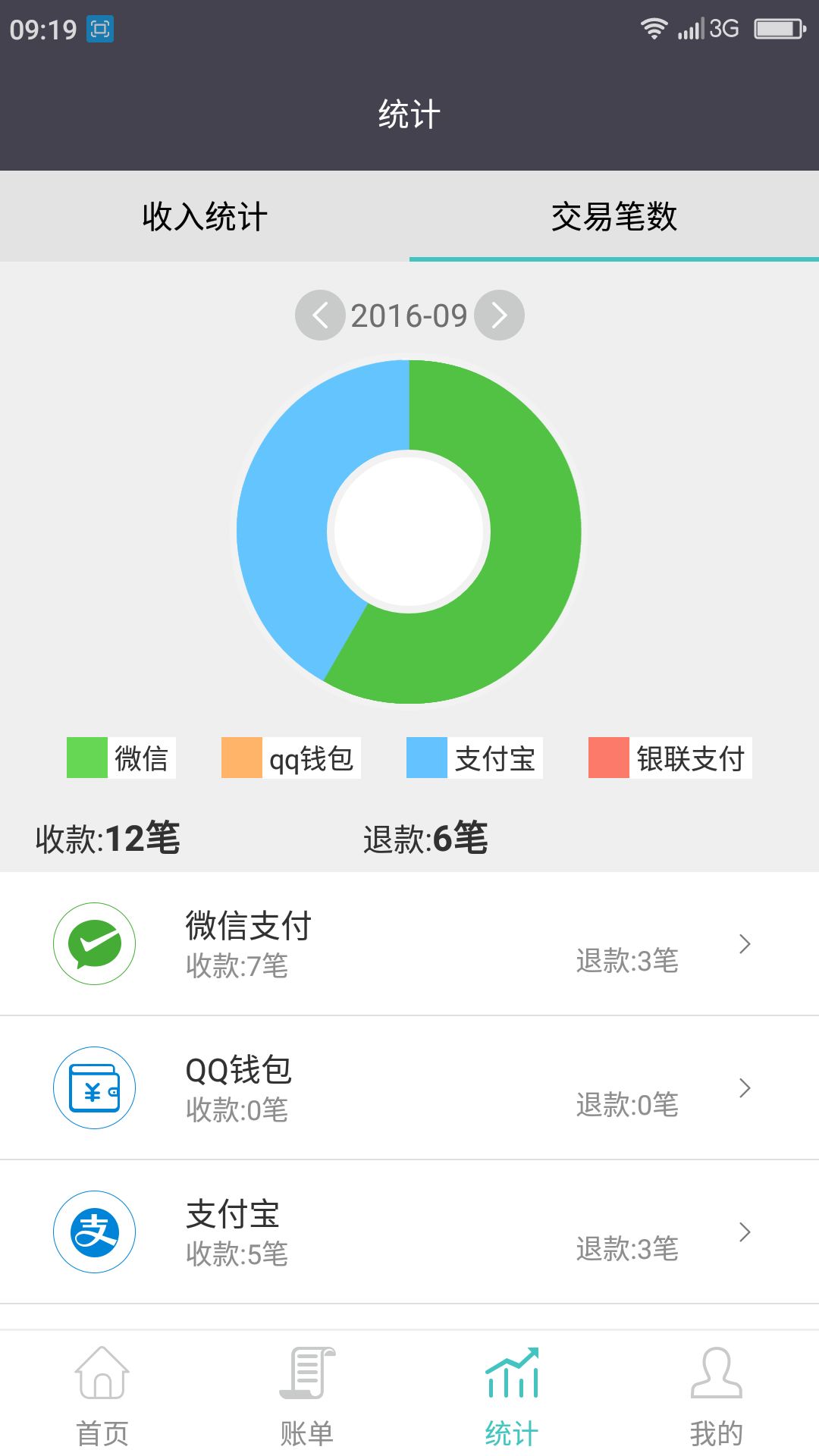
Task: Switch to the 收入统计 tab
Action: pos(205,217)
